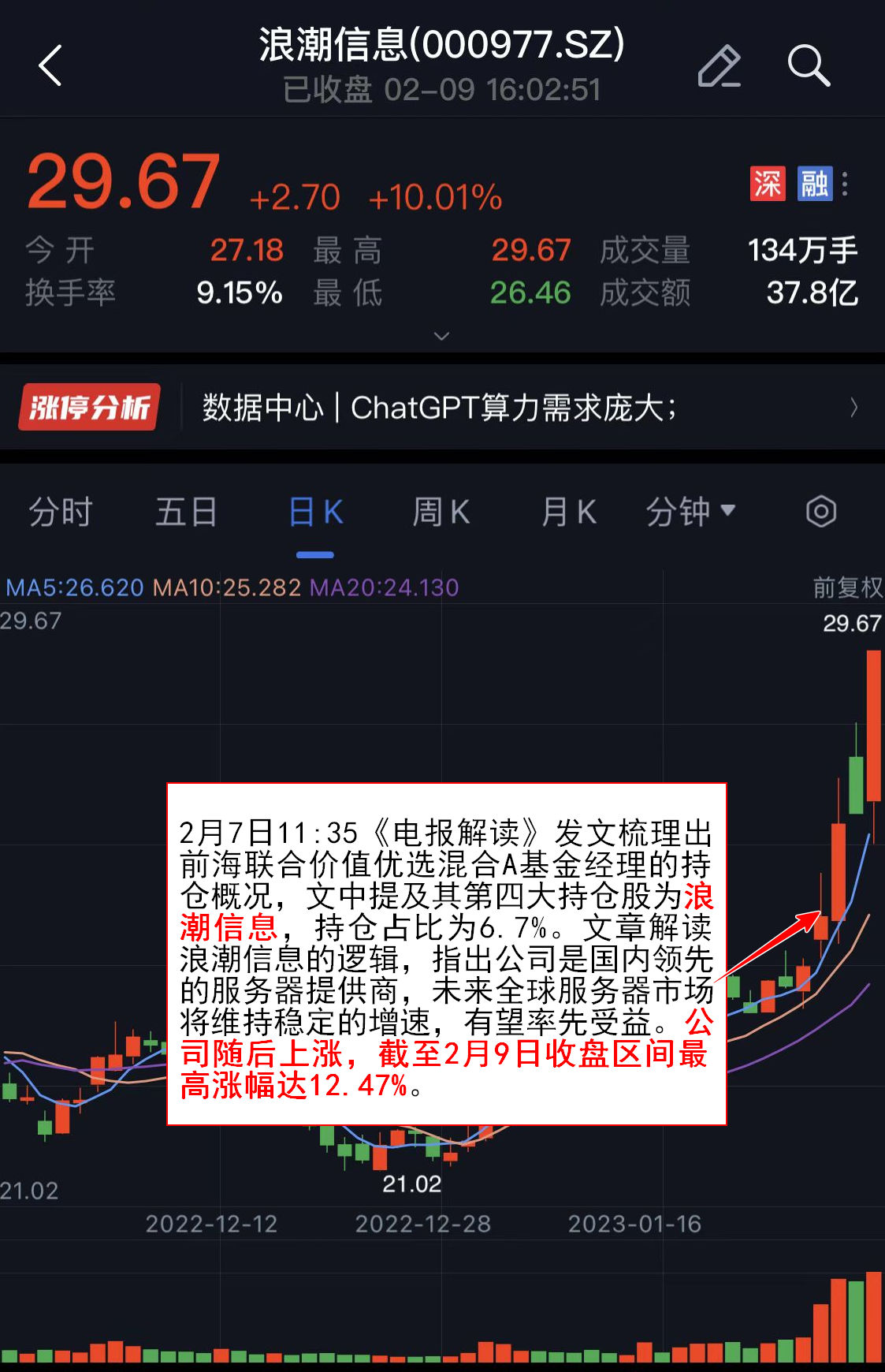Screen dimensions: 885x1372
Task: Tap the pencil edit icon
Action: point(719,65)
